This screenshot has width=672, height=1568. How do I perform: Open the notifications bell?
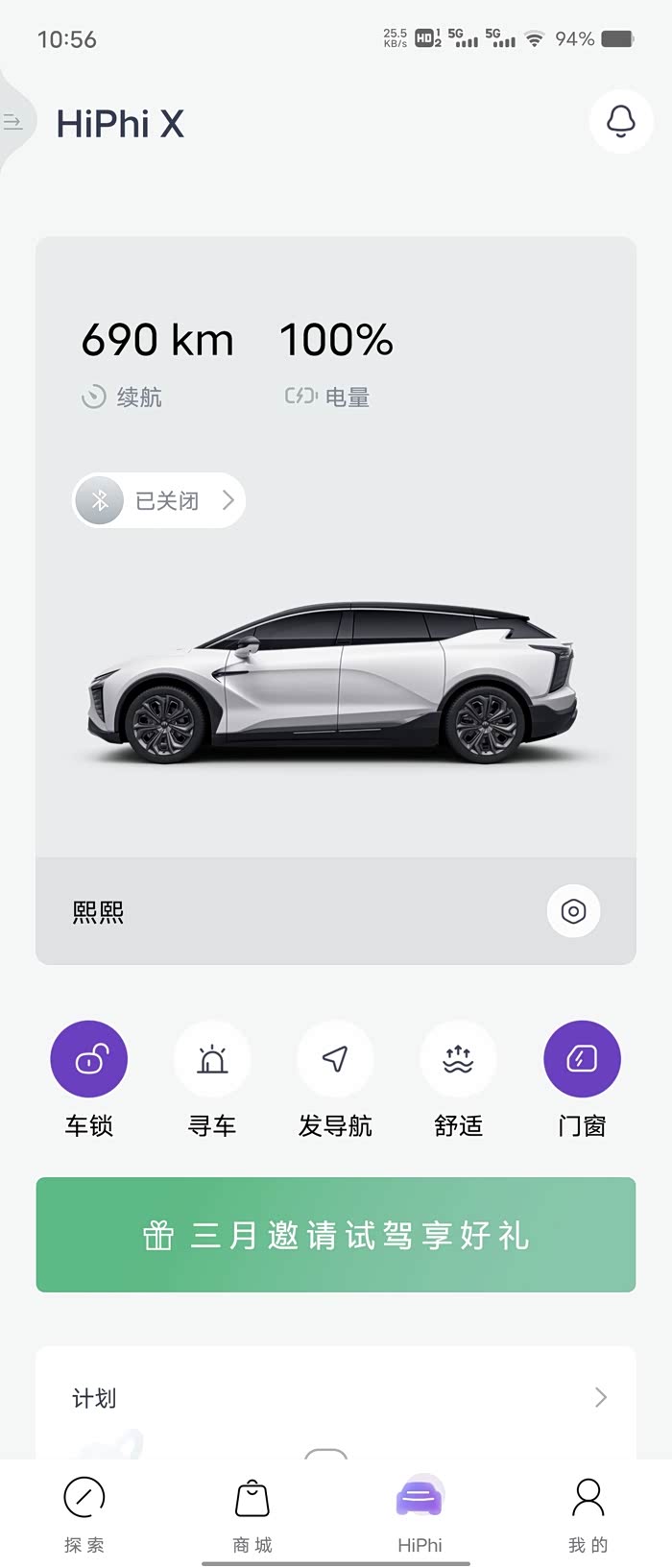click(x=621, y=122)
